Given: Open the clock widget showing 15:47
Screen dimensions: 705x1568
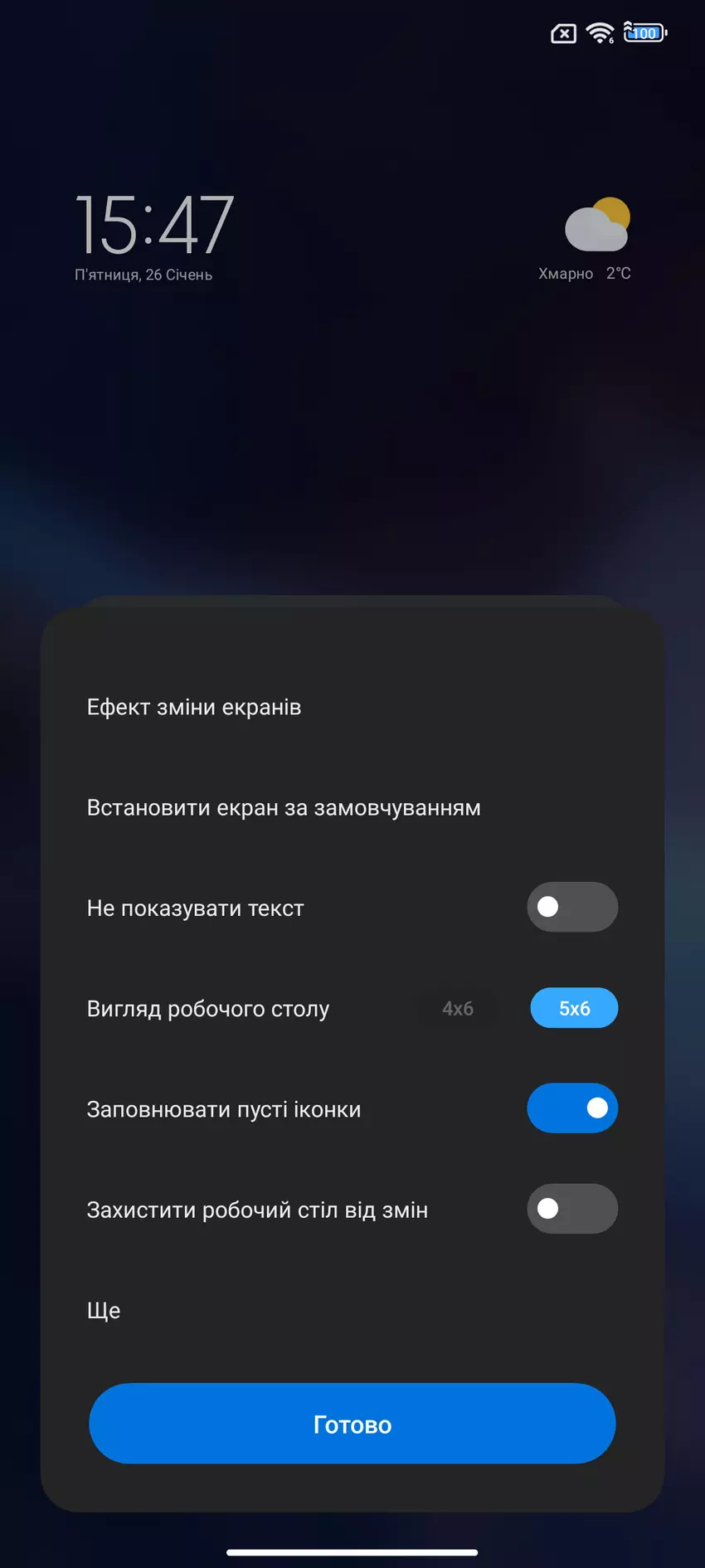Looking at the screenshot, I should 154,226.
